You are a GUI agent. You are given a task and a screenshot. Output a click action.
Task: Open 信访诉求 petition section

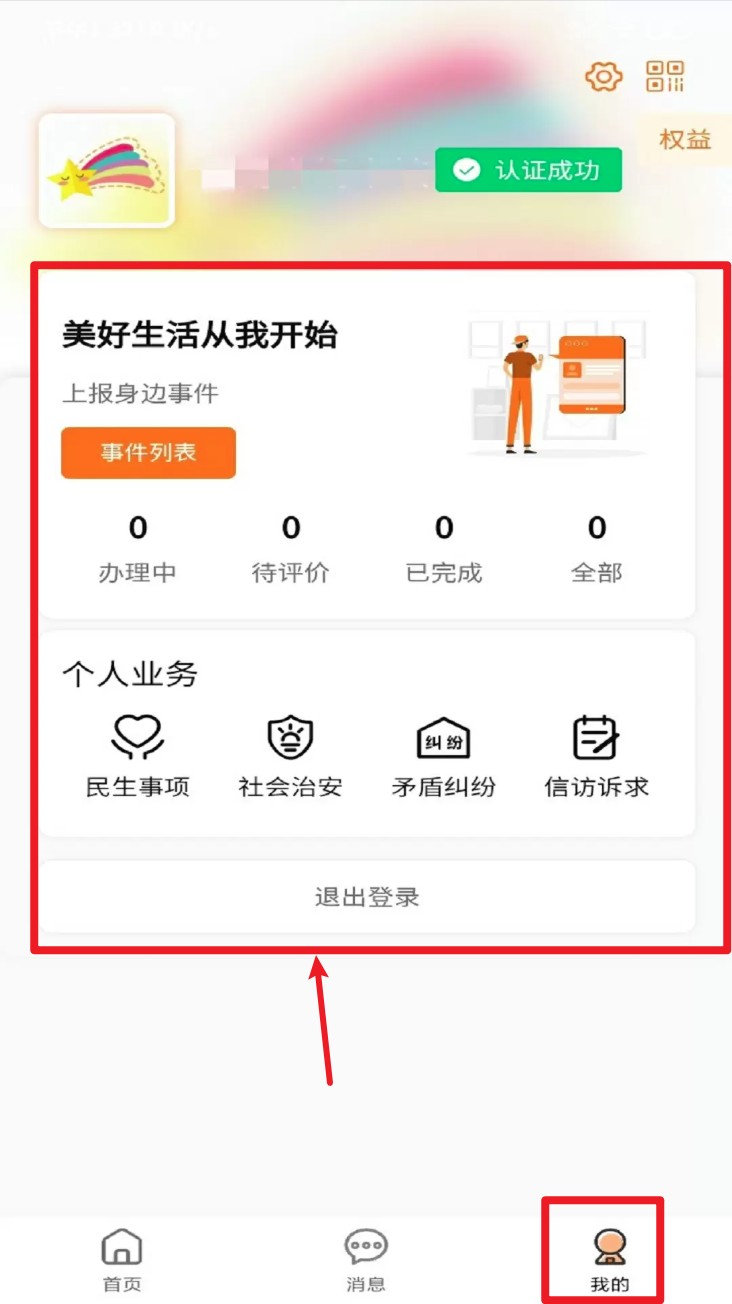tap(596, 756)
